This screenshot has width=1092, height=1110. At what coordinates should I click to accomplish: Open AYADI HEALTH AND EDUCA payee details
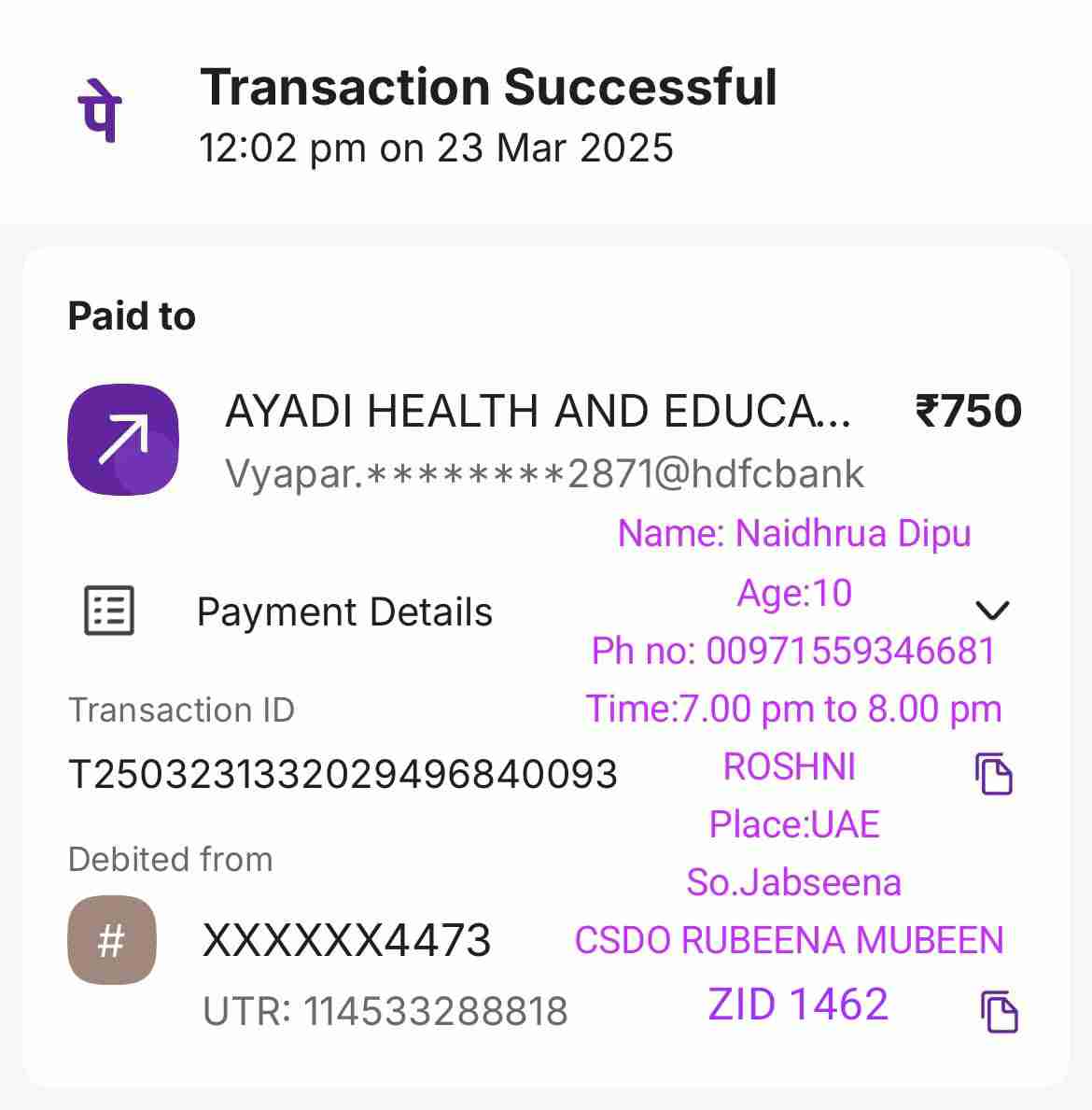[537, 412]
